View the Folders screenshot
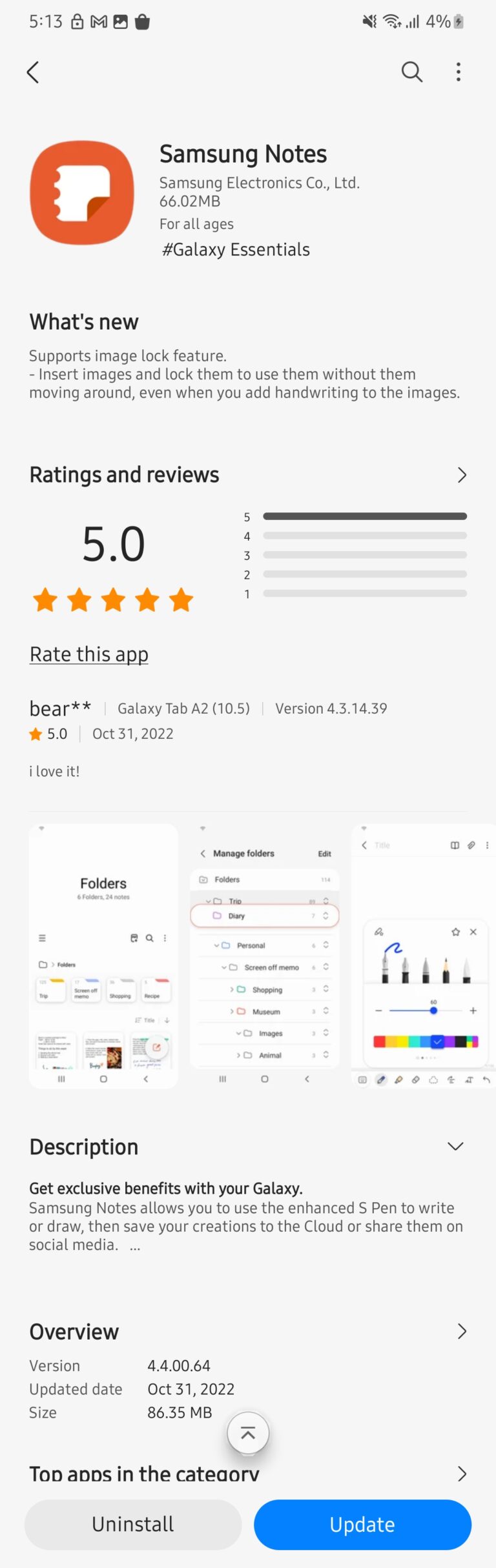This screenshot has width=496, height=1568. [103, 955]
